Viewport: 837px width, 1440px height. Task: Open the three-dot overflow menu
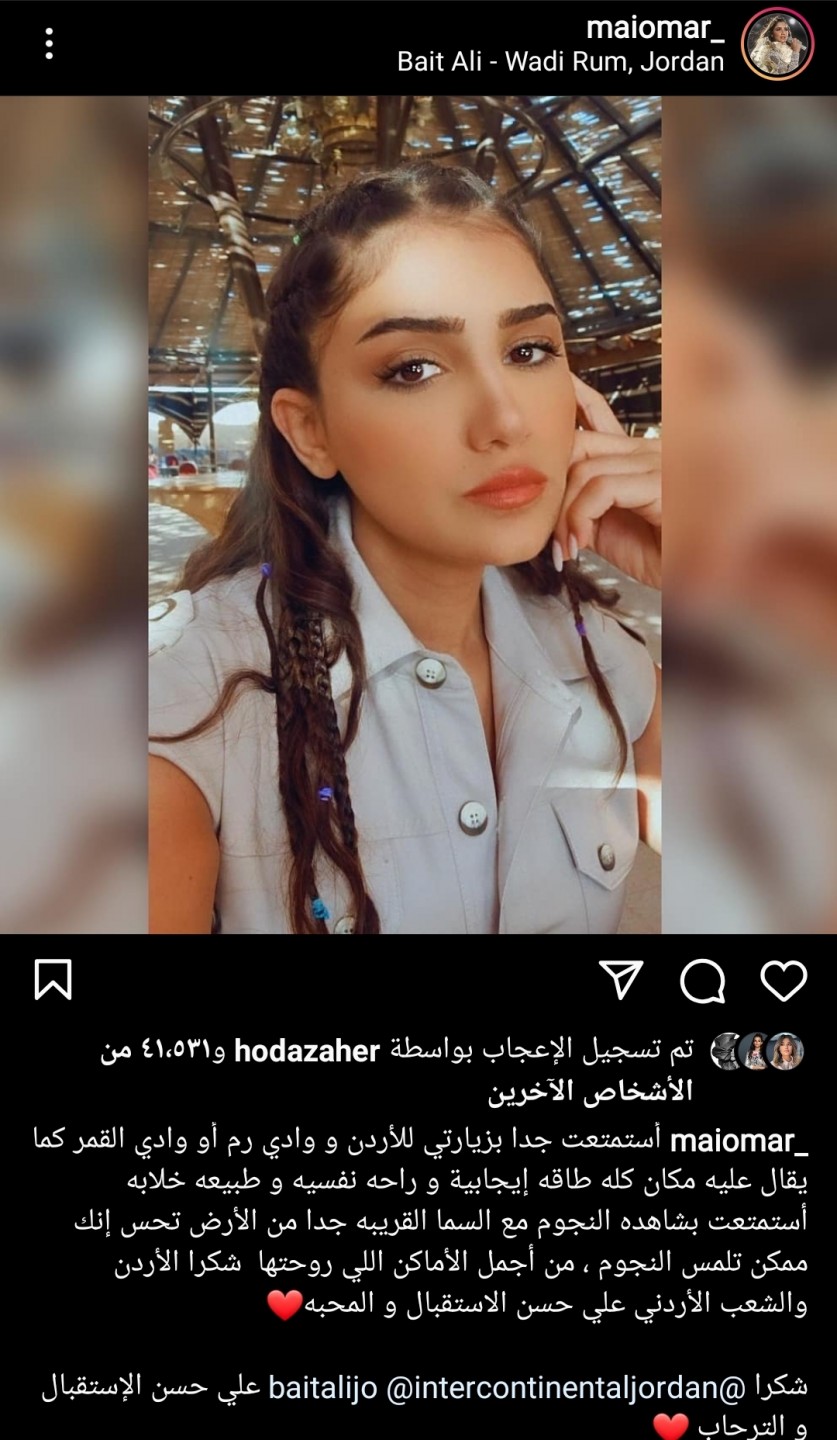(x=49, y=43)
